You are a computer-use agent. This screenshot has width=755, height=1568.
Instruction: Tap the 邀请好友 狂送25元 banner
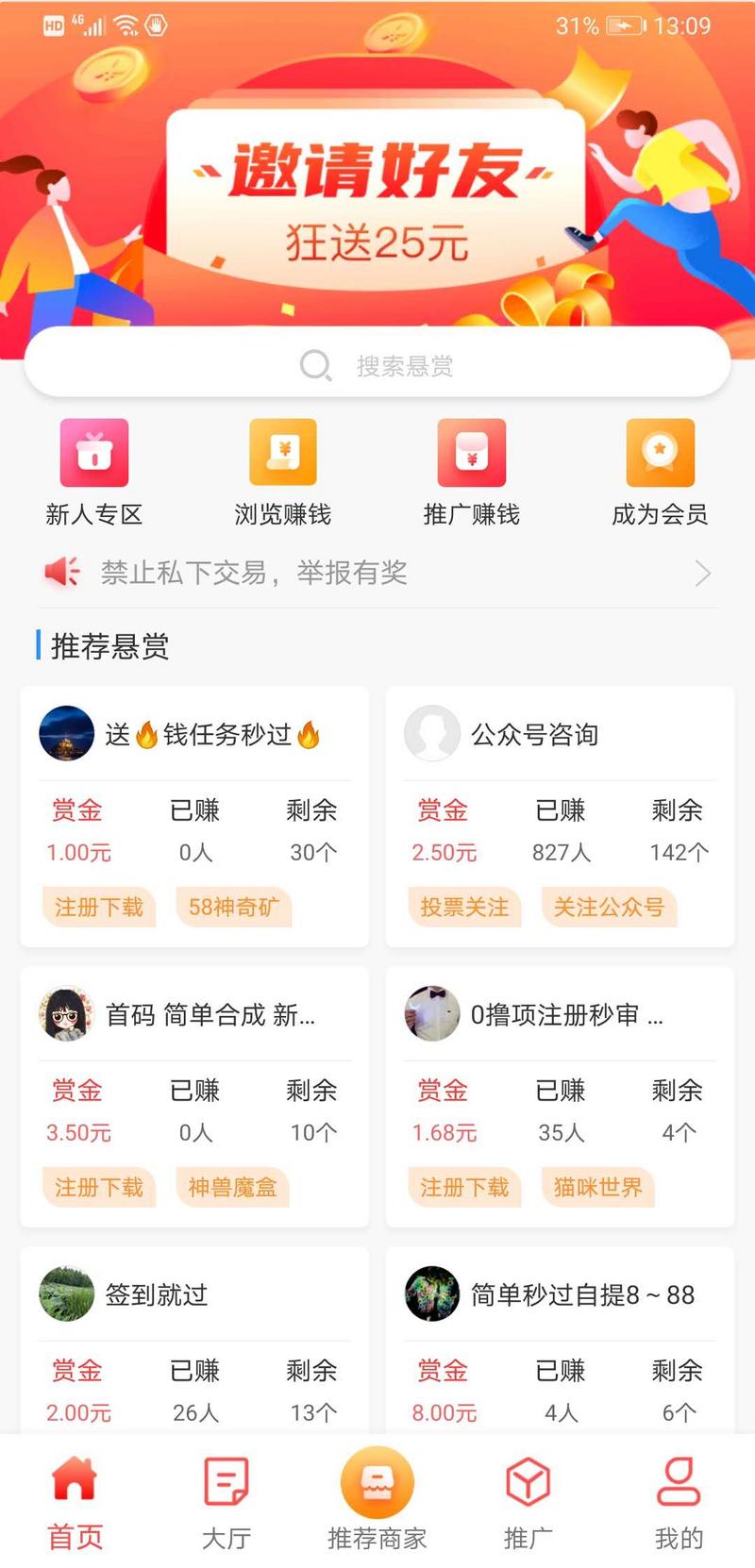pos(377,189)
